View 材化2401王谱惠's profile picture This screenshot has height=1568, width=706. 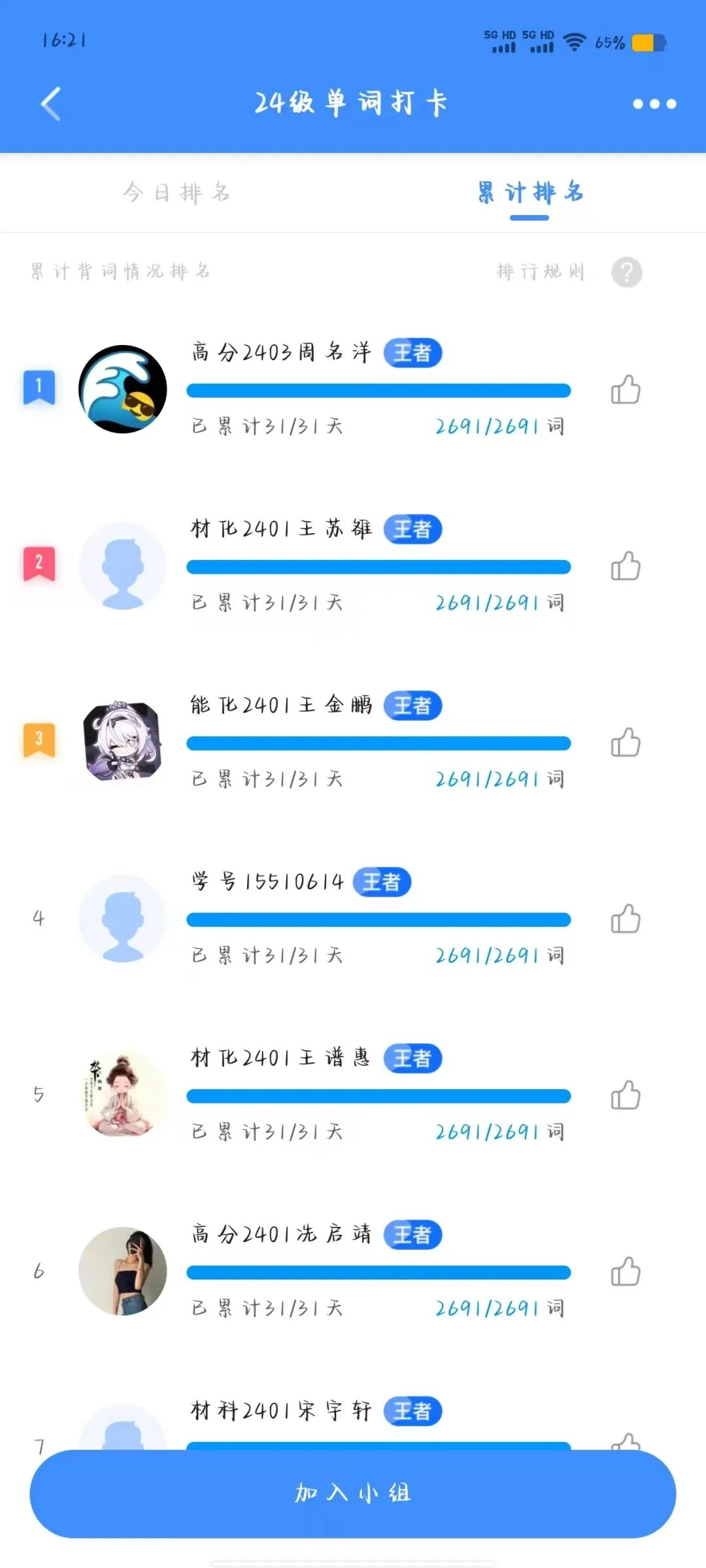[x=123, y=1095]
